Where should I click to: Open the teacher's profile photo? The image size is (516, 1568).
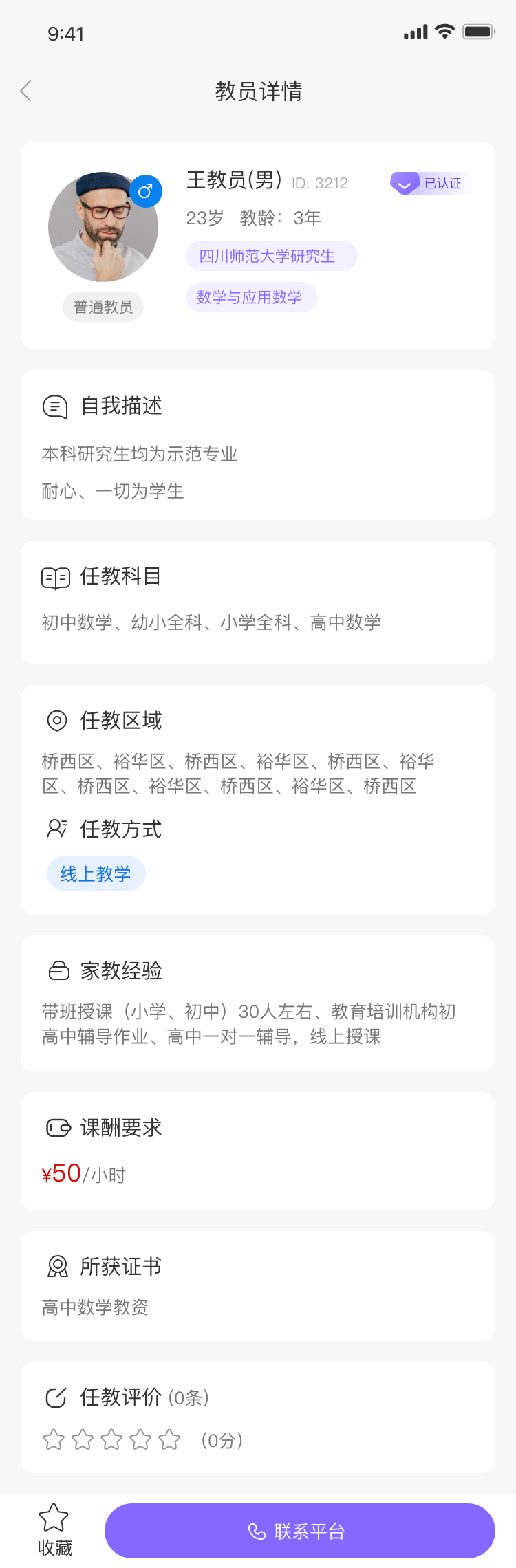click(103, 227)
